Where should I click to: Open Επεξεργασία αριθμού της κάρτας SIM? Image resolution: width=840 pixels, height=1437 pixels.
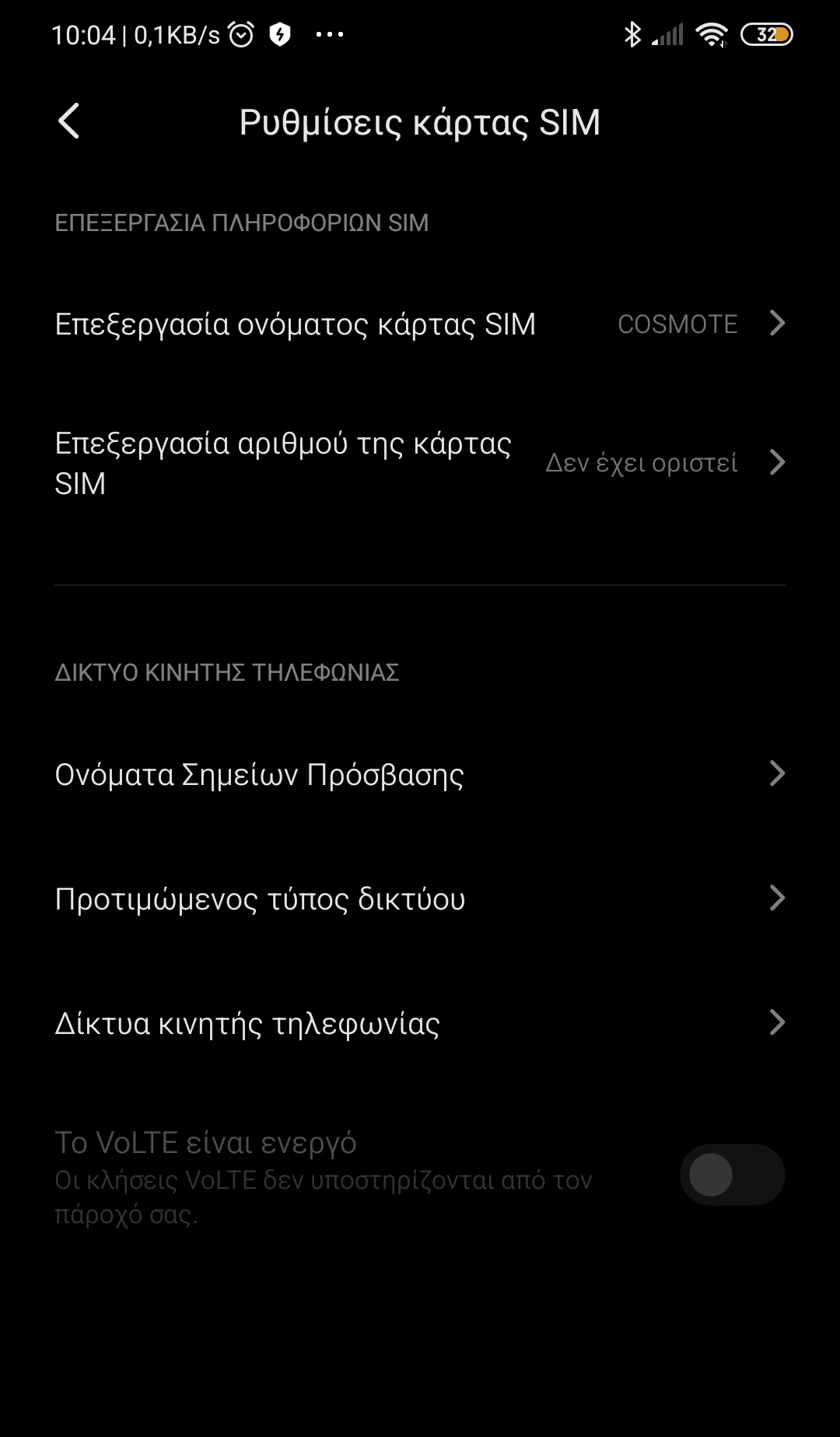click(x=420, y=463)
